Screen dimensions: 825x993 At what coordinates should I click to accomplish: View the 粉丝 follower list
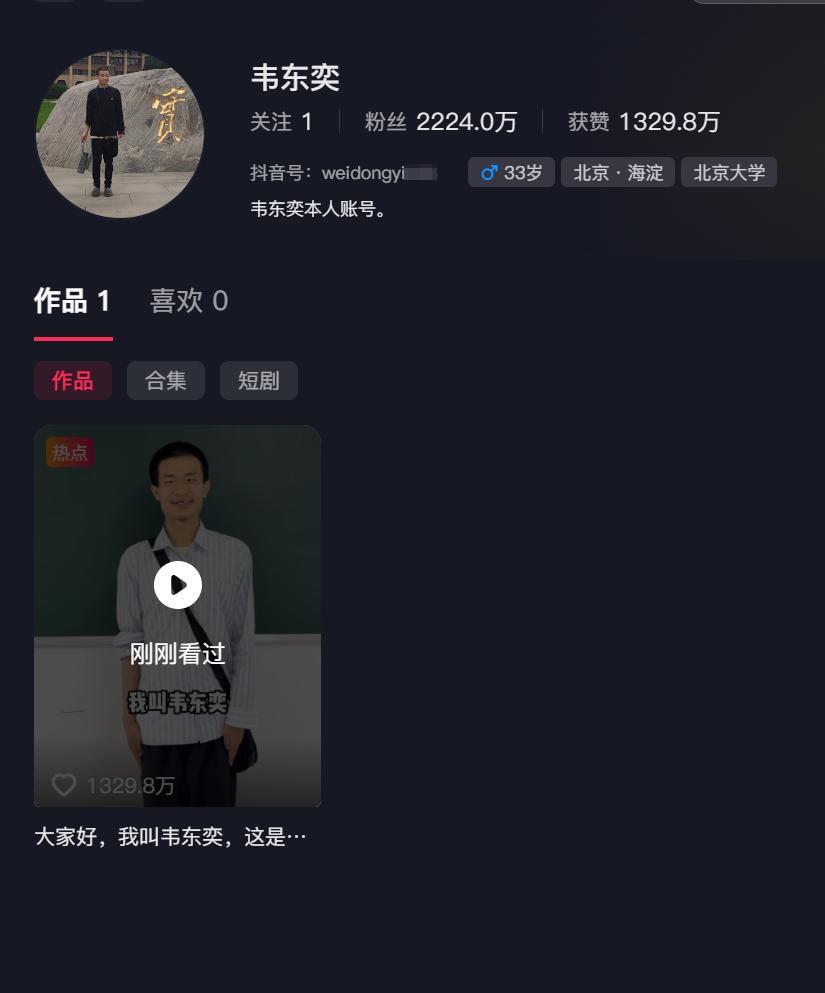(x=440, y=122)
